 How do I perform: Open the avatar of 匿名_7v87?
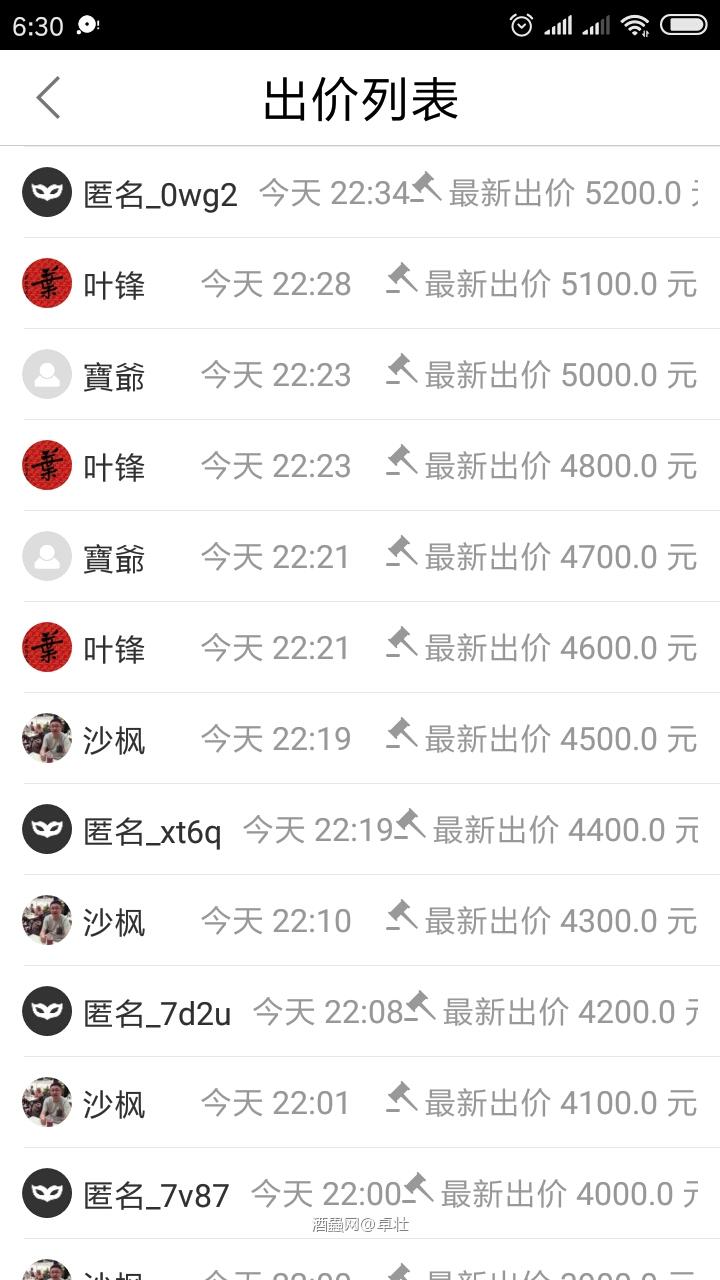click(46, 1192)
